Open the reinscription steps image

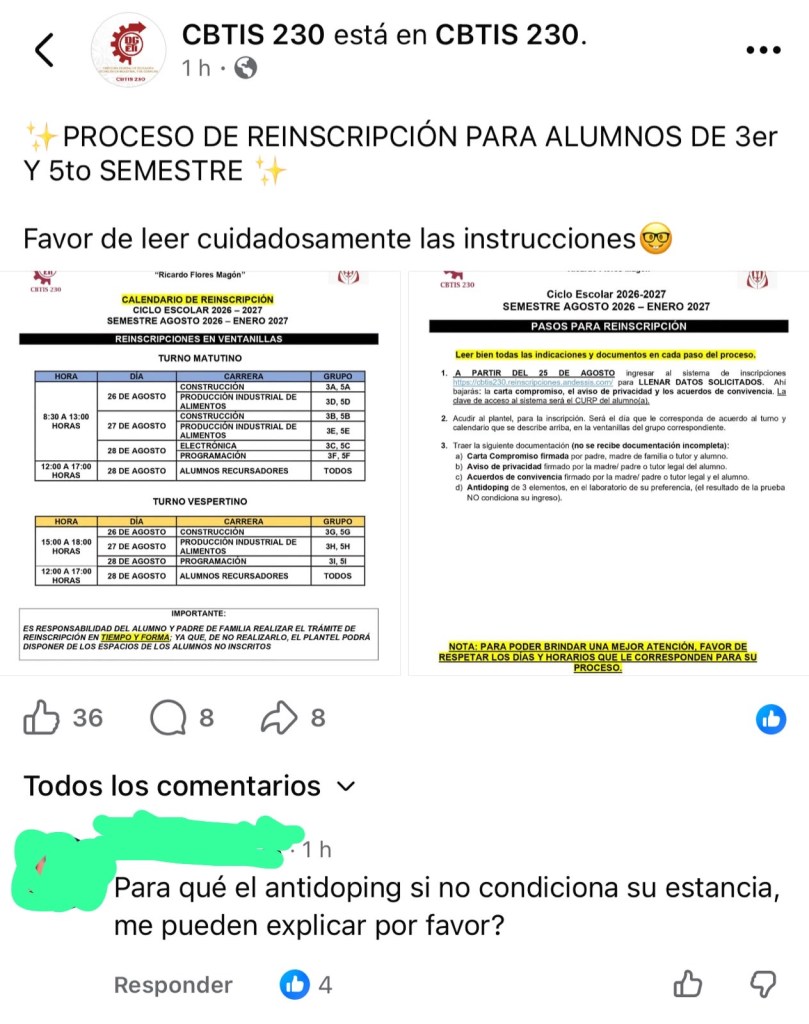608,473
